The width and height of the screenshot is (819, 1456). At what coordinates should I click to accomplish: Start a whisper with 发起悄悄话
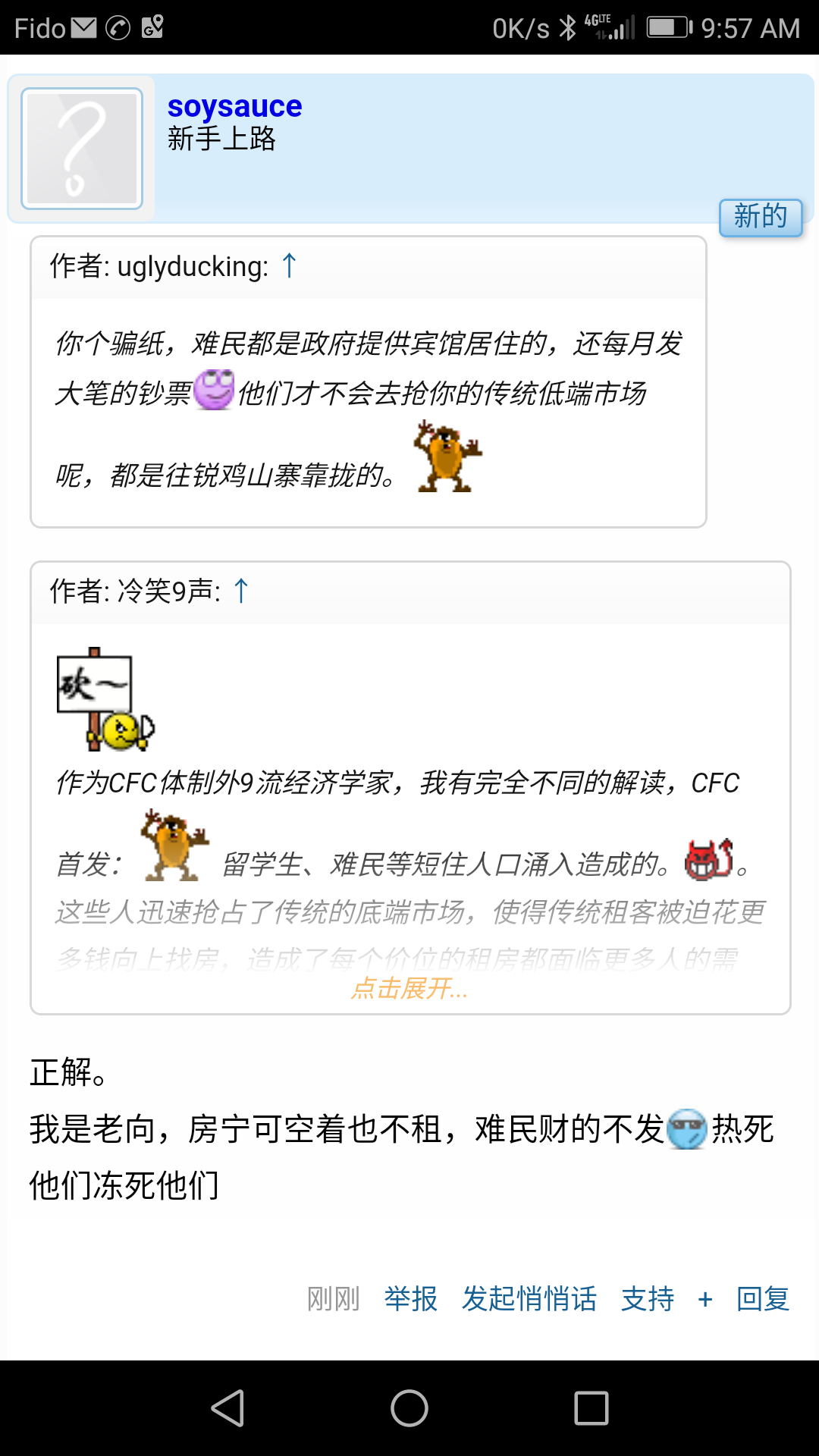(x=529, y=1299)
